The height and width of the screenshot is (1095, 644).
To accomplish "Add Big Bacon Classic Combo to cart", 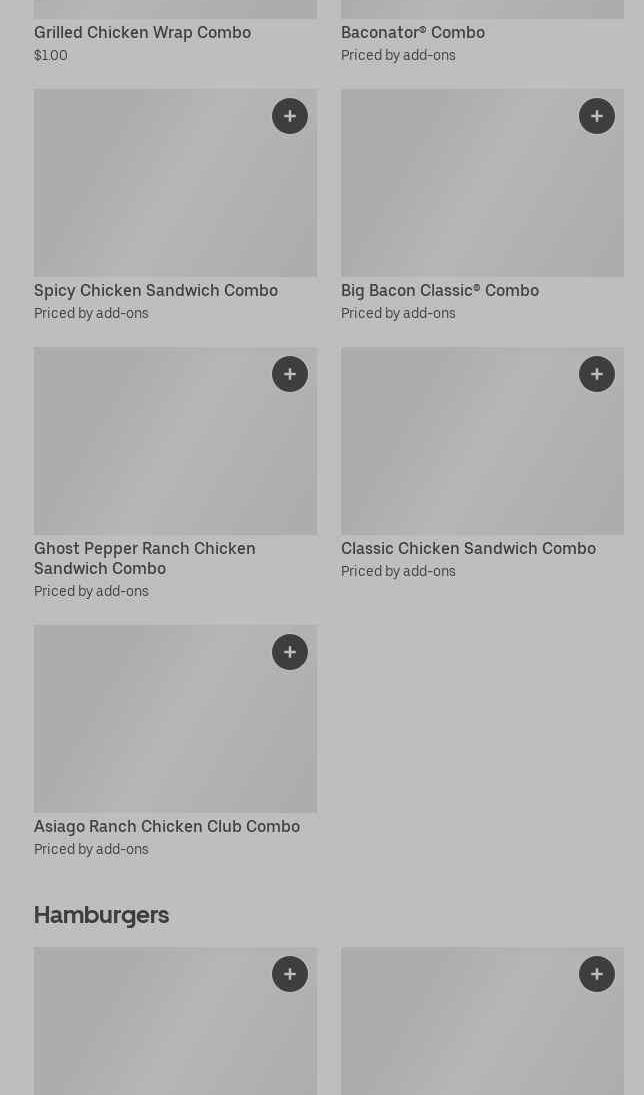I will point(597,116).
